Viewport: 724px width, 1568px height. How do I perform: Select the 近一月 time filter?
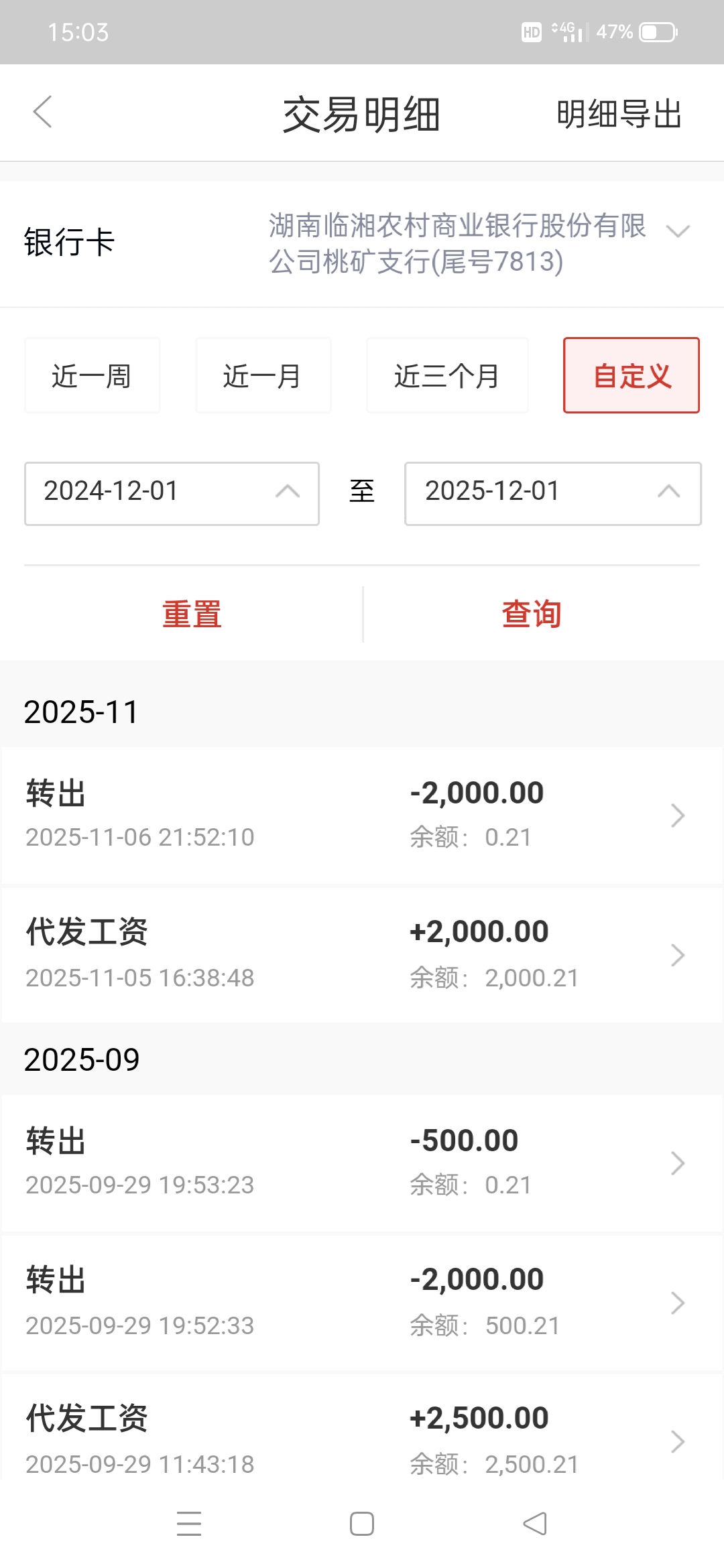click(263, 376)
